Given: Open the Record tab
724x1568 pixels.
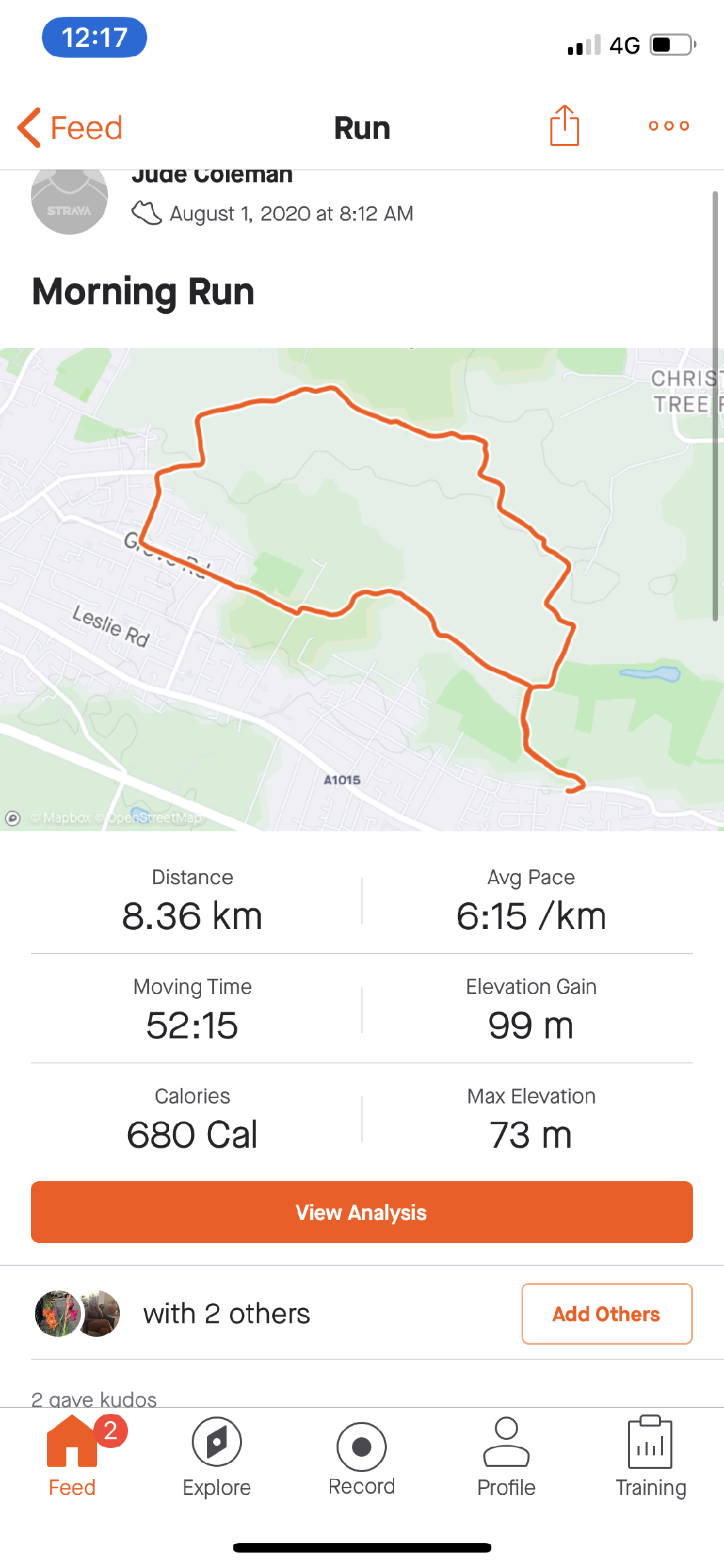Looking at the screenshot, I should (361, 1455).
